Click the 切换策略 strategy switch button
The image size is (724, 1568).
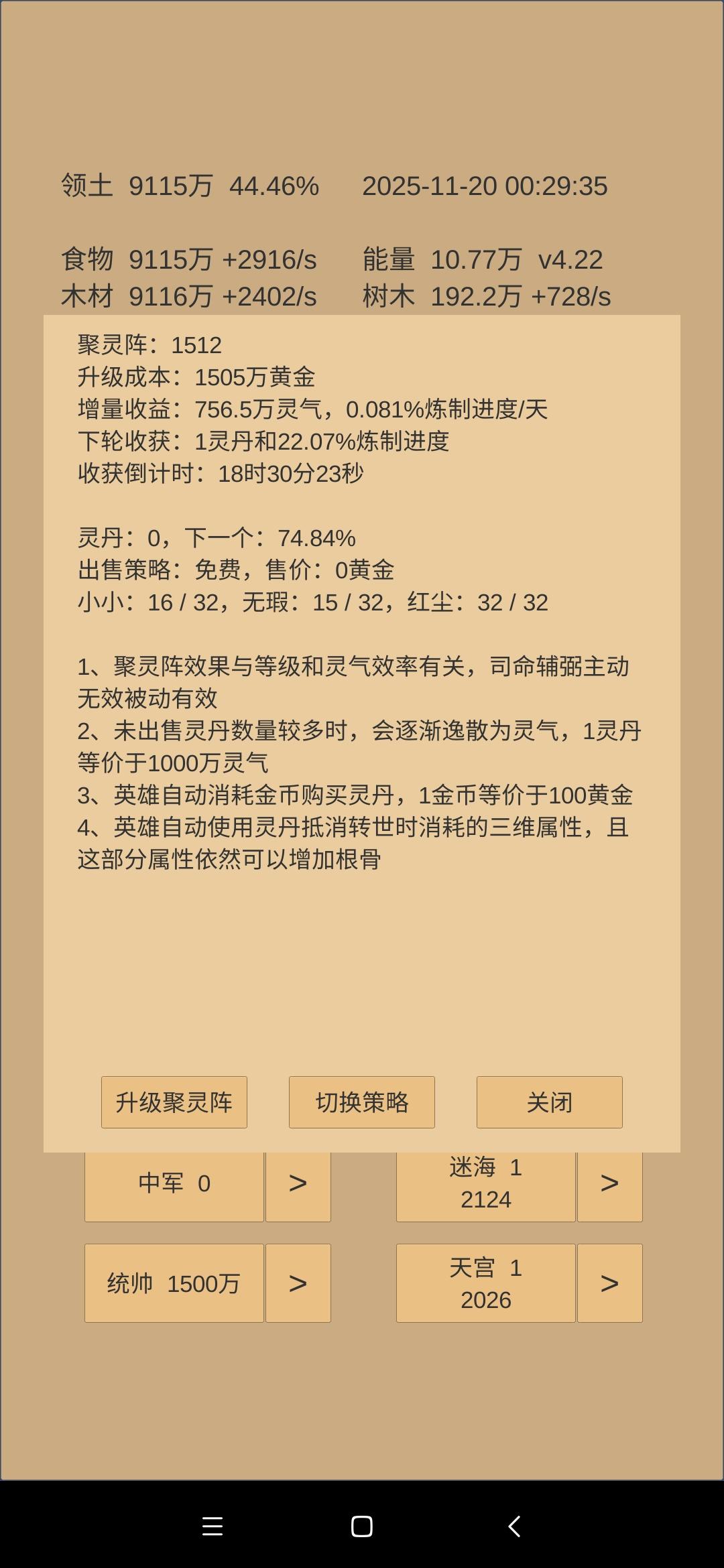tap(362, 1102)
